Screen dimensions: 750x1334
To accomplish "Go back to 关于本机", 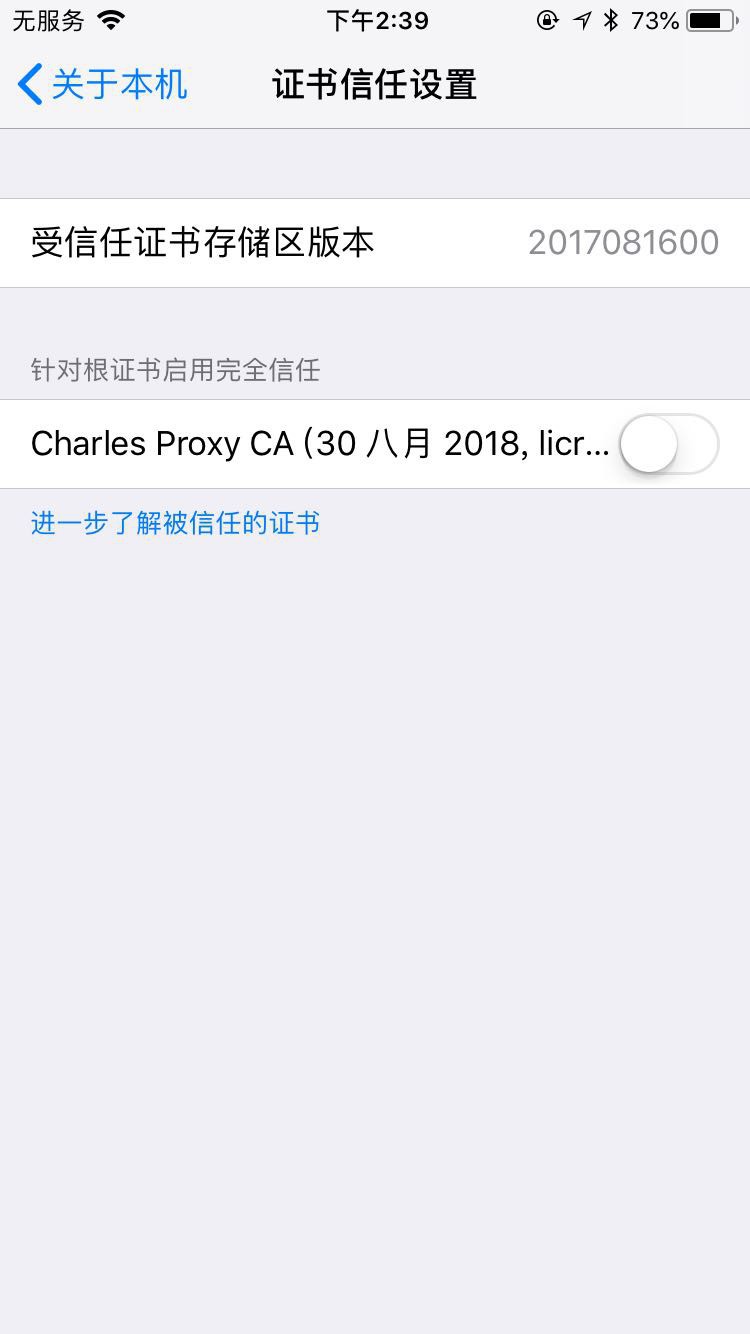I will coord(102,84).
